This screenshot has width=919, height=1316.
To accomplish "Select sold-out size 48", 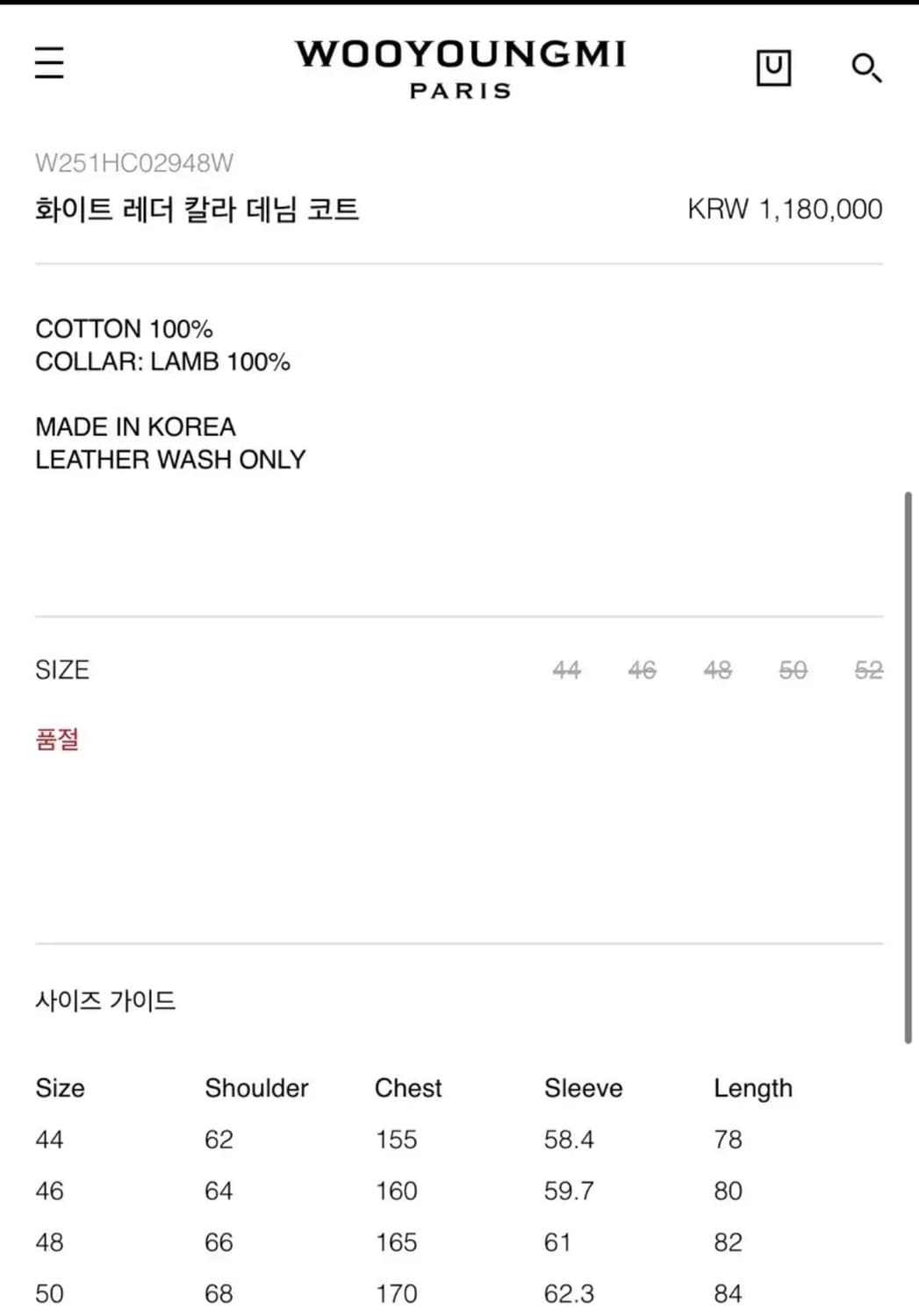I will coord(718,669).
